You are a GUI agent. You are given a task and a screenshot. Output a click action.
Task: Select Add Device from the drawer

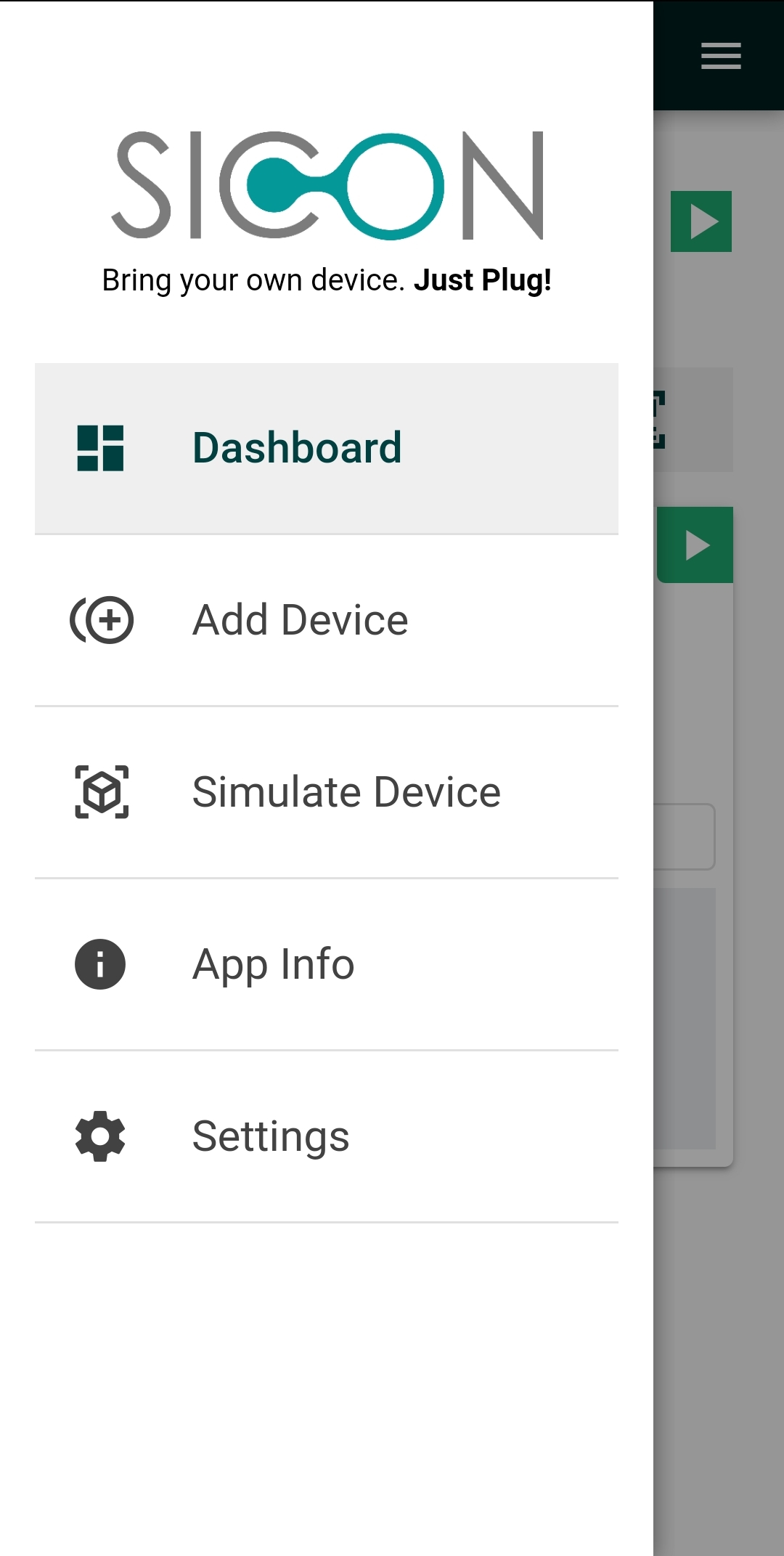pos(326,620)
